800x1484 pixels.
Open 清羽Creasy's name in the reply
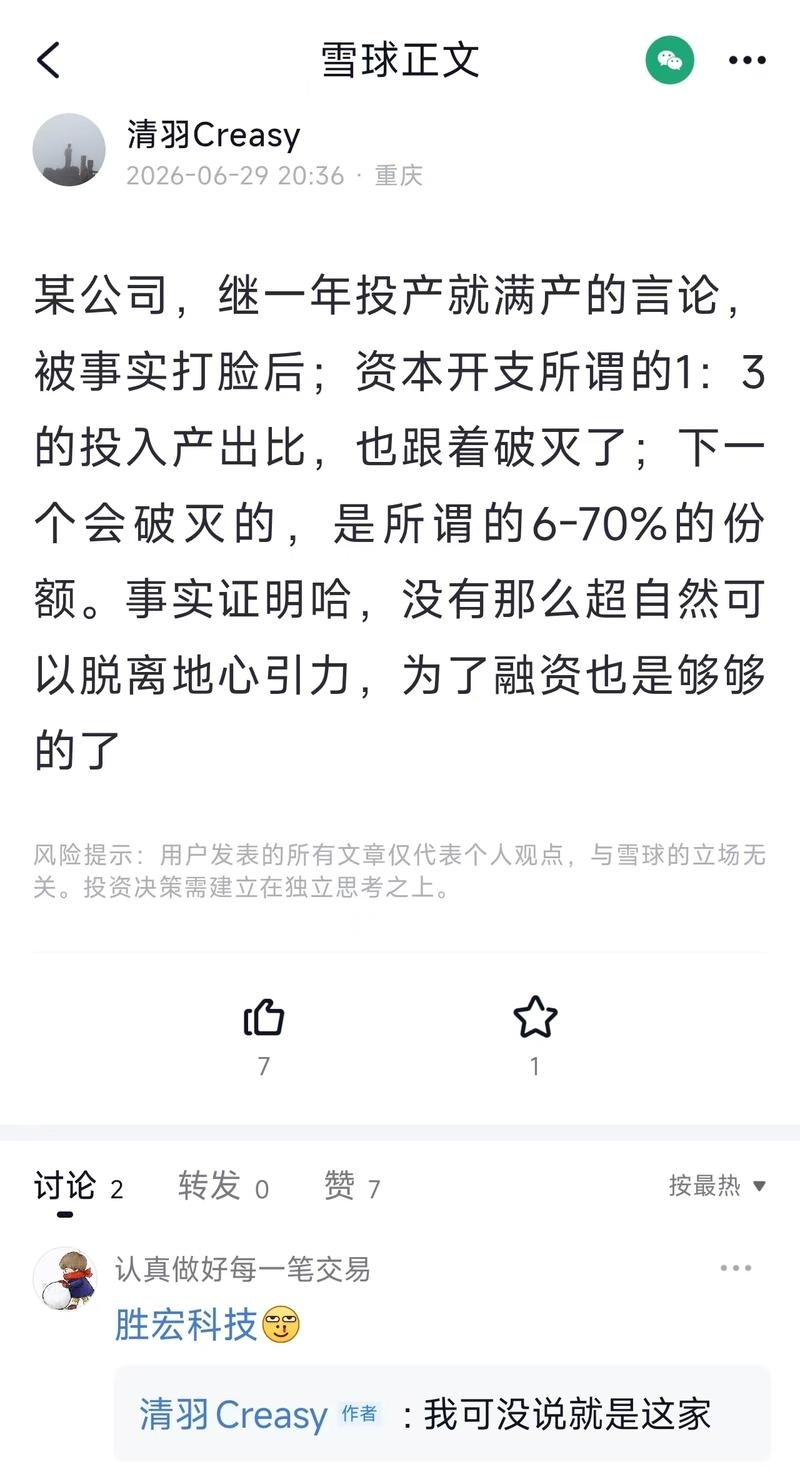(233, 1415)
